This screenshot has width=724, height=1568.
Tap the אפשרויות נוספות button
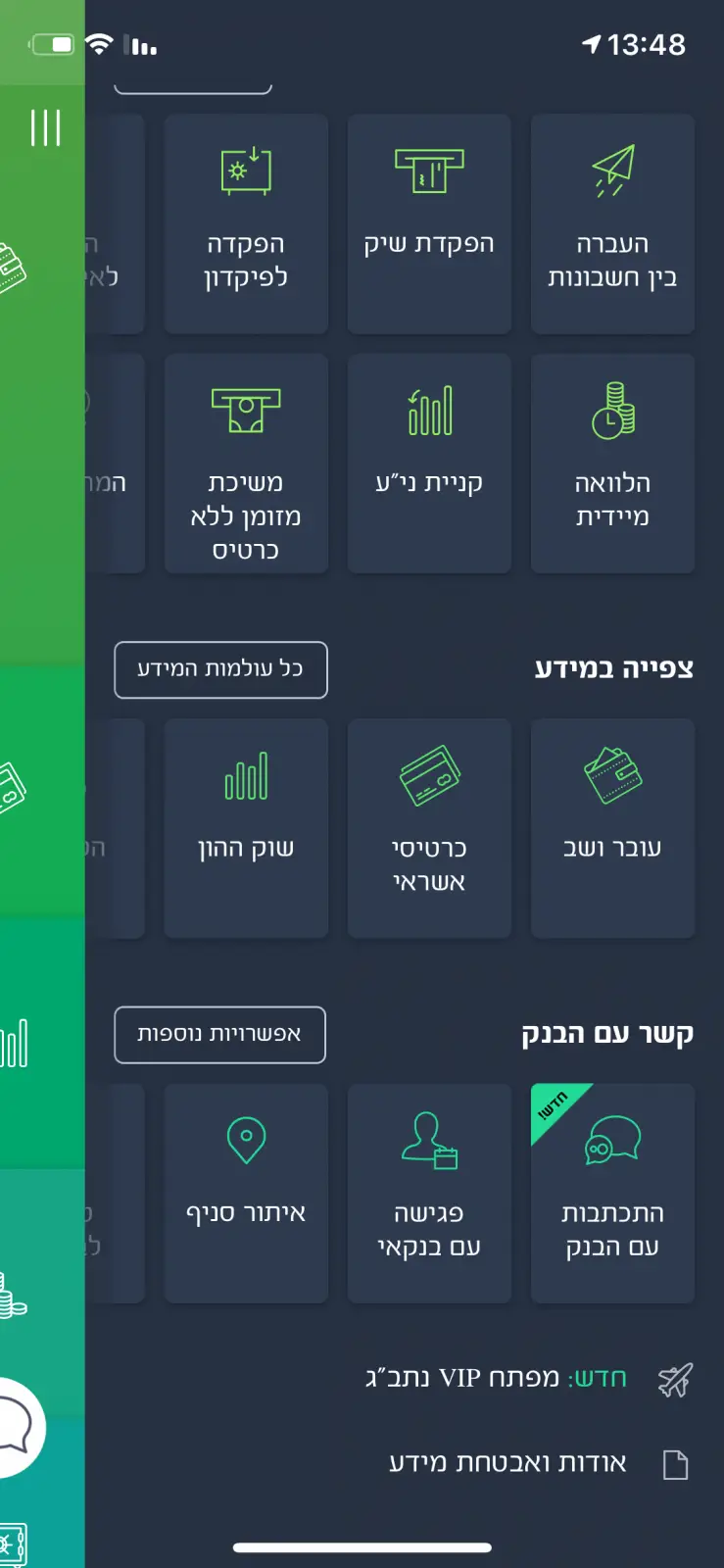pos(219,1034)
